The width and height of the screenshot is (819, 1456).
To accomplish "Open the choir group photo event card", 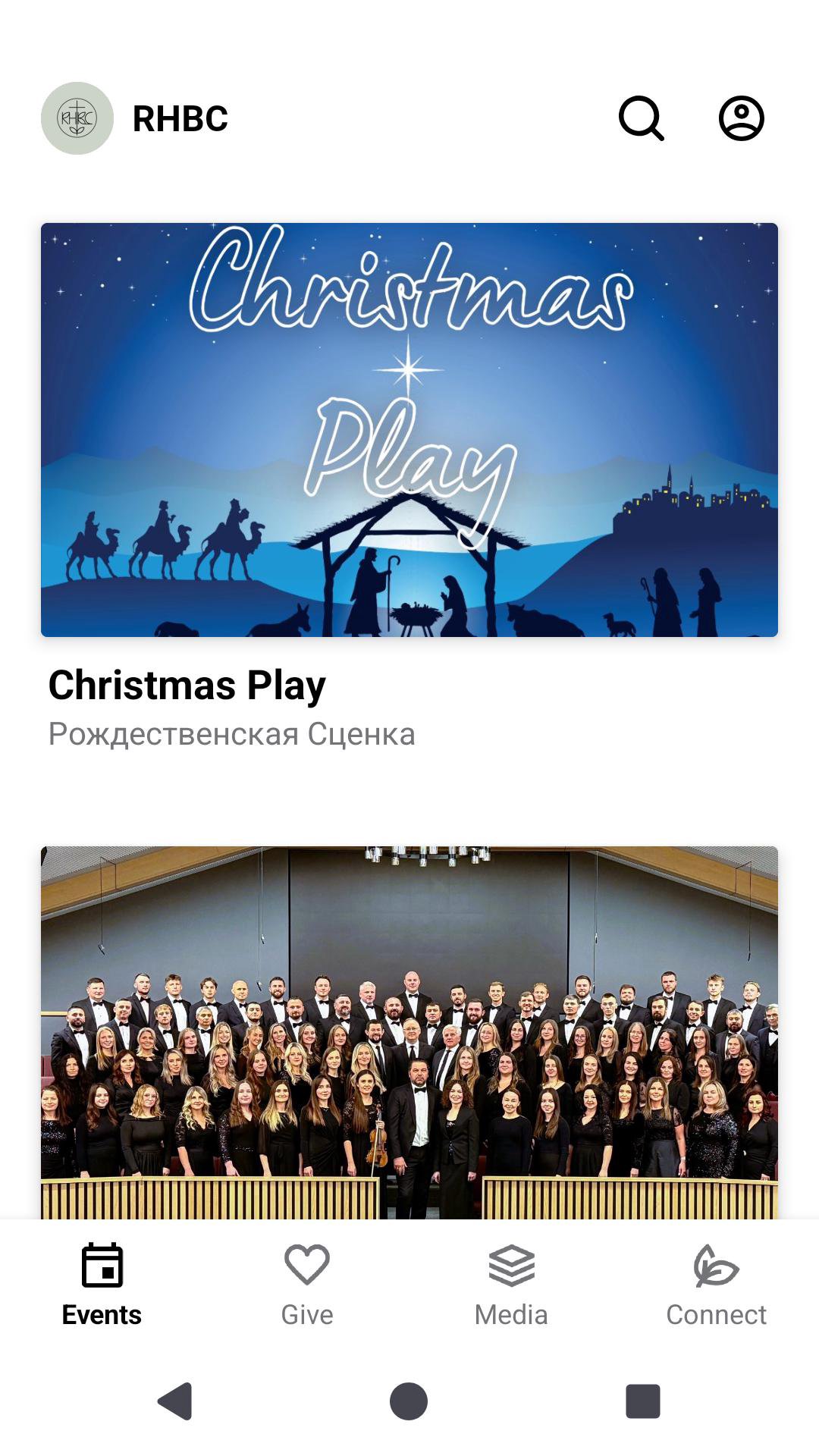I will [409, 1031].
